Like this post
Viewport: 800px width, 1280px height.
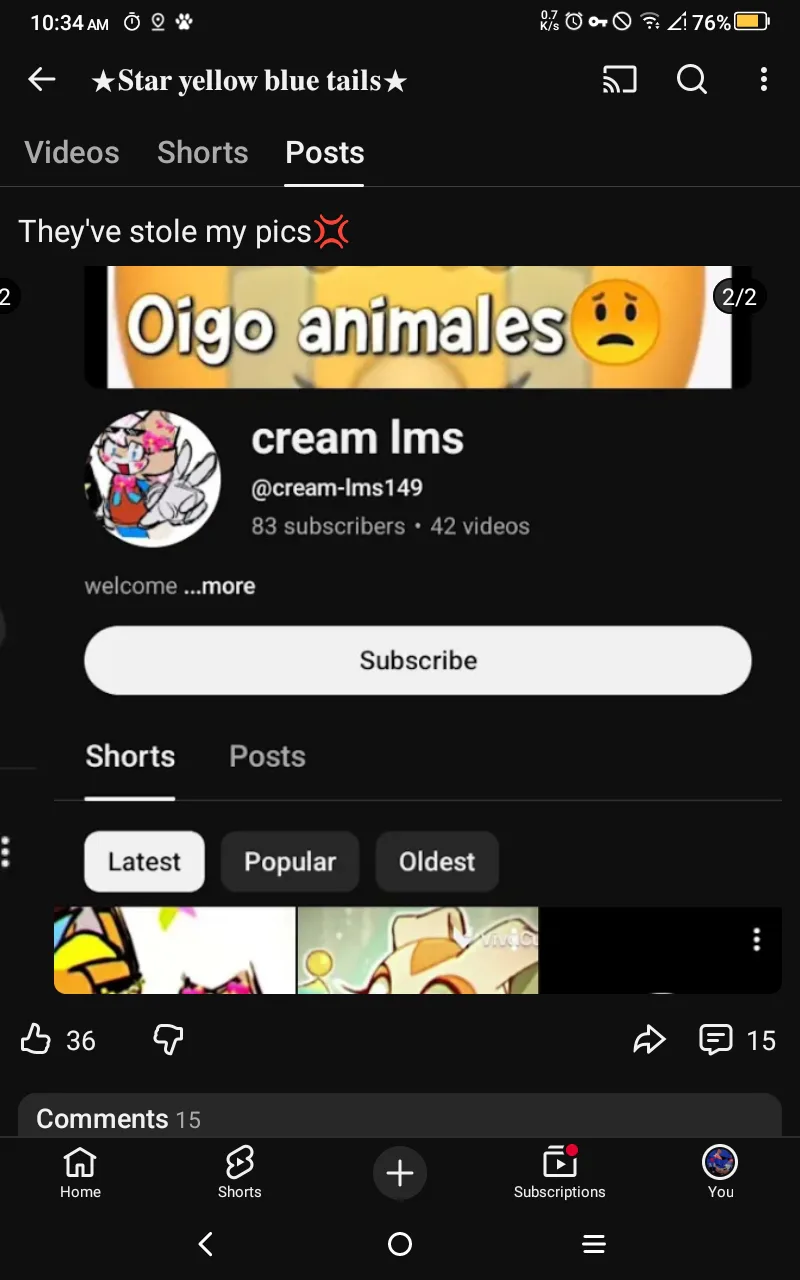pyautogui.click(x=36, y=1040)
